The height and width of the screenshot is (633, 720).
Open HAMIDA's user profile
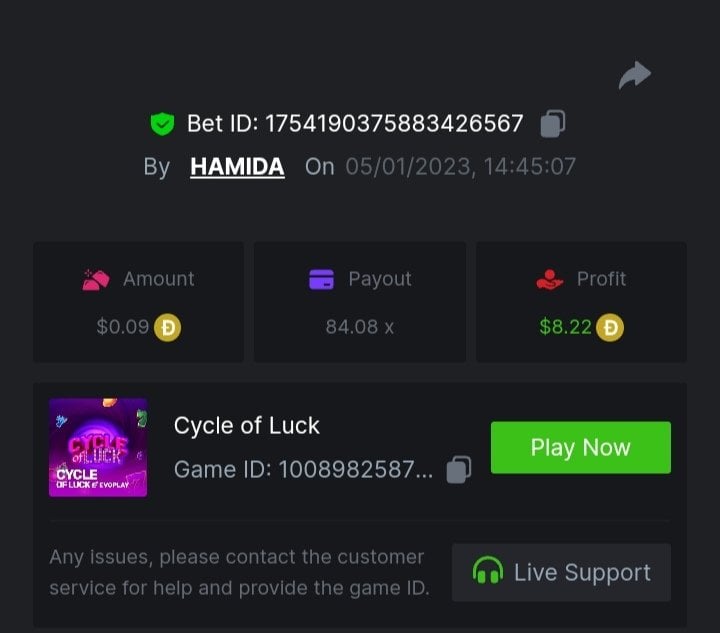coord(237,166)
